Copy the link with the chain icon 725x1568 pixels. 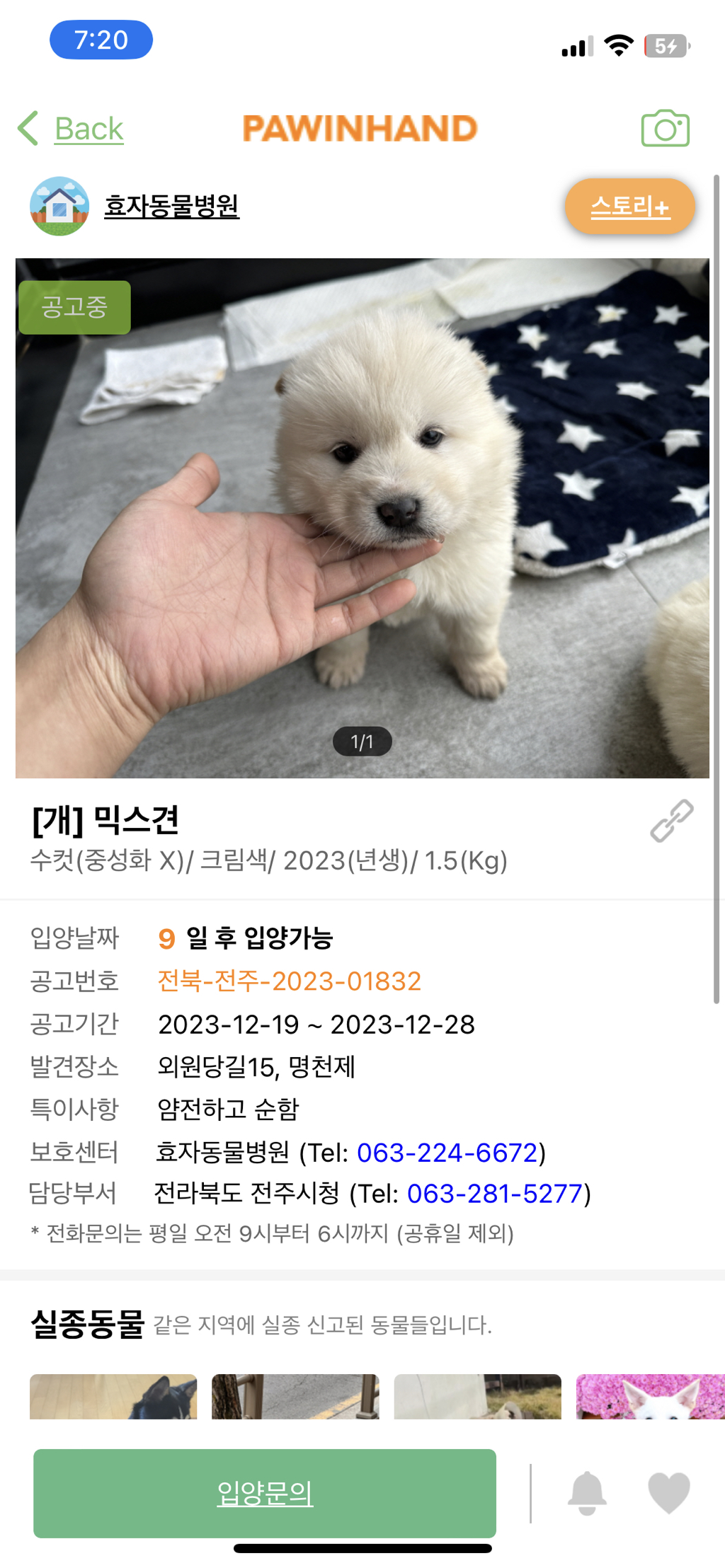671,821
